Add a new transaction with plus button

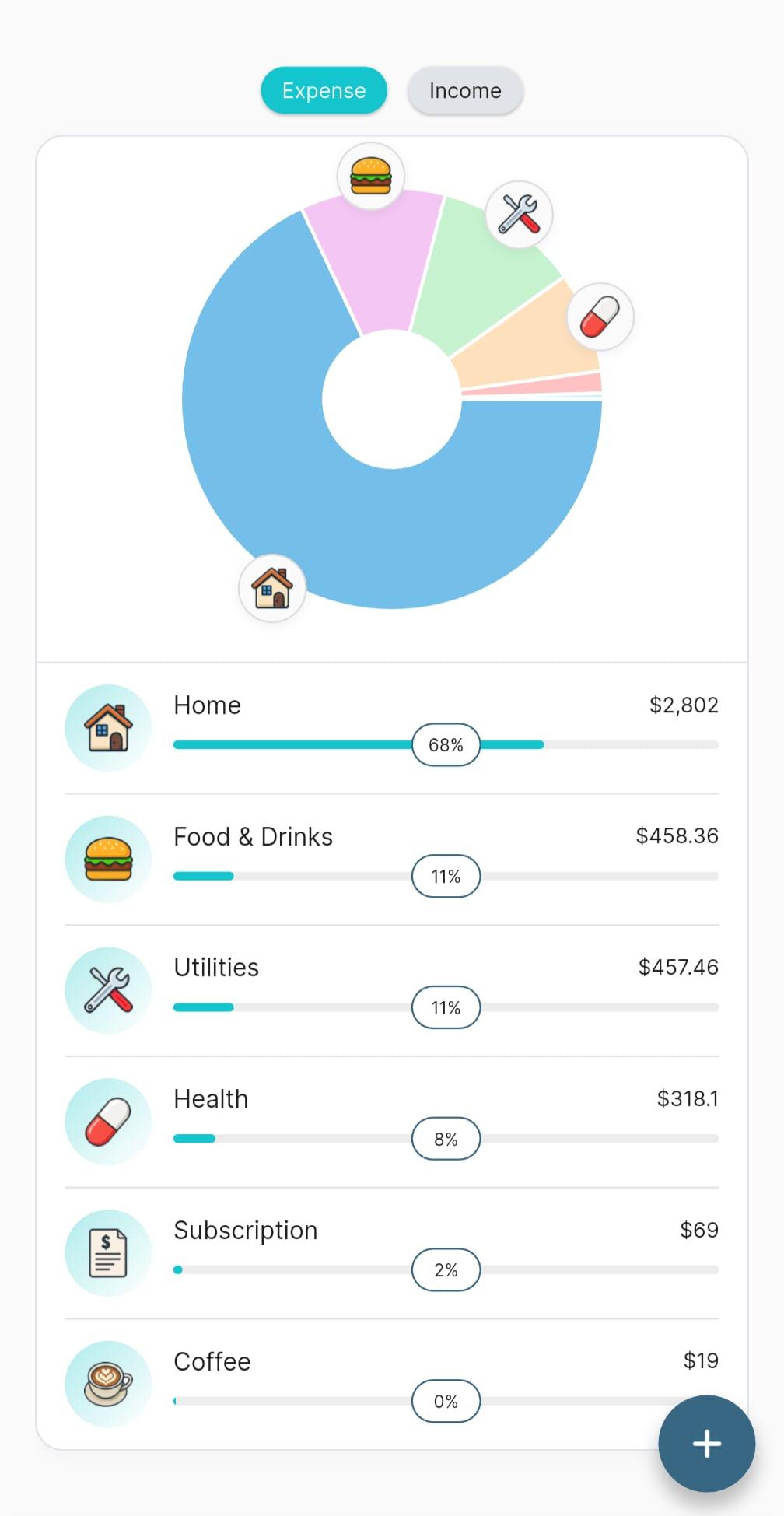point(706,1444)
